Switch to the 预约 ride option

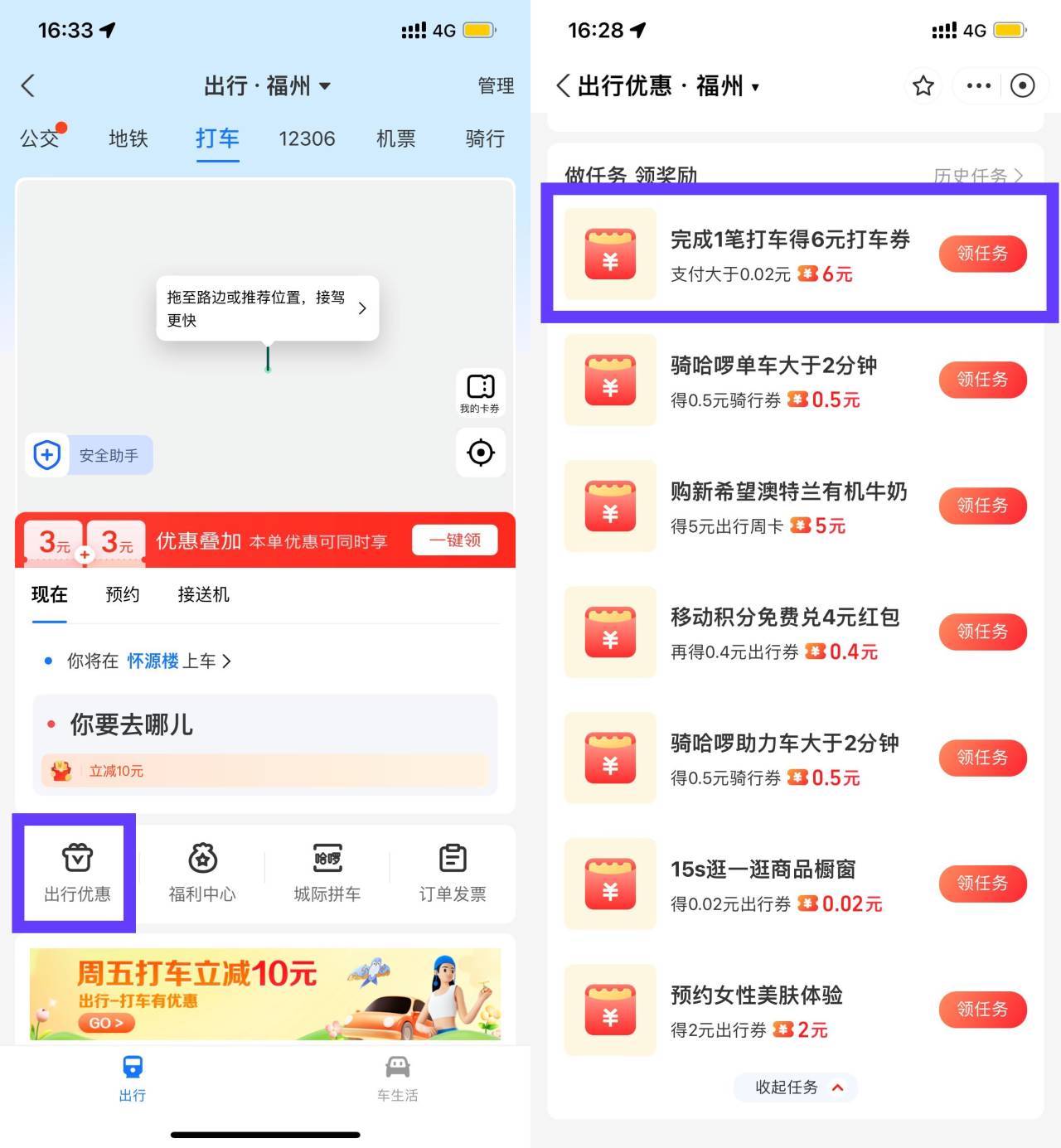coord(123,594)
